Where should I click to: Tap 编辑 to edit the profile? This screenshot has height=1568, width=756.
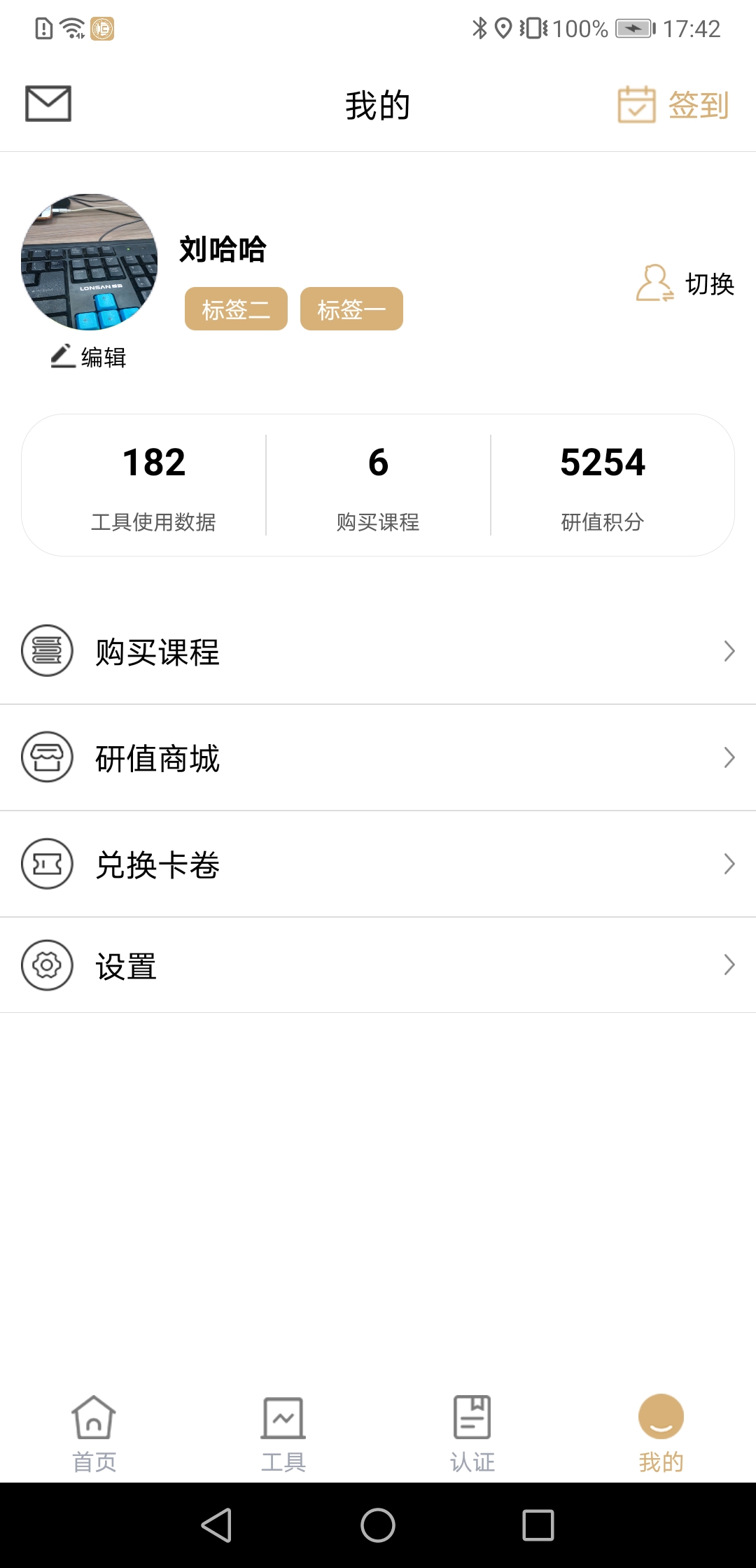coord(89,357)
